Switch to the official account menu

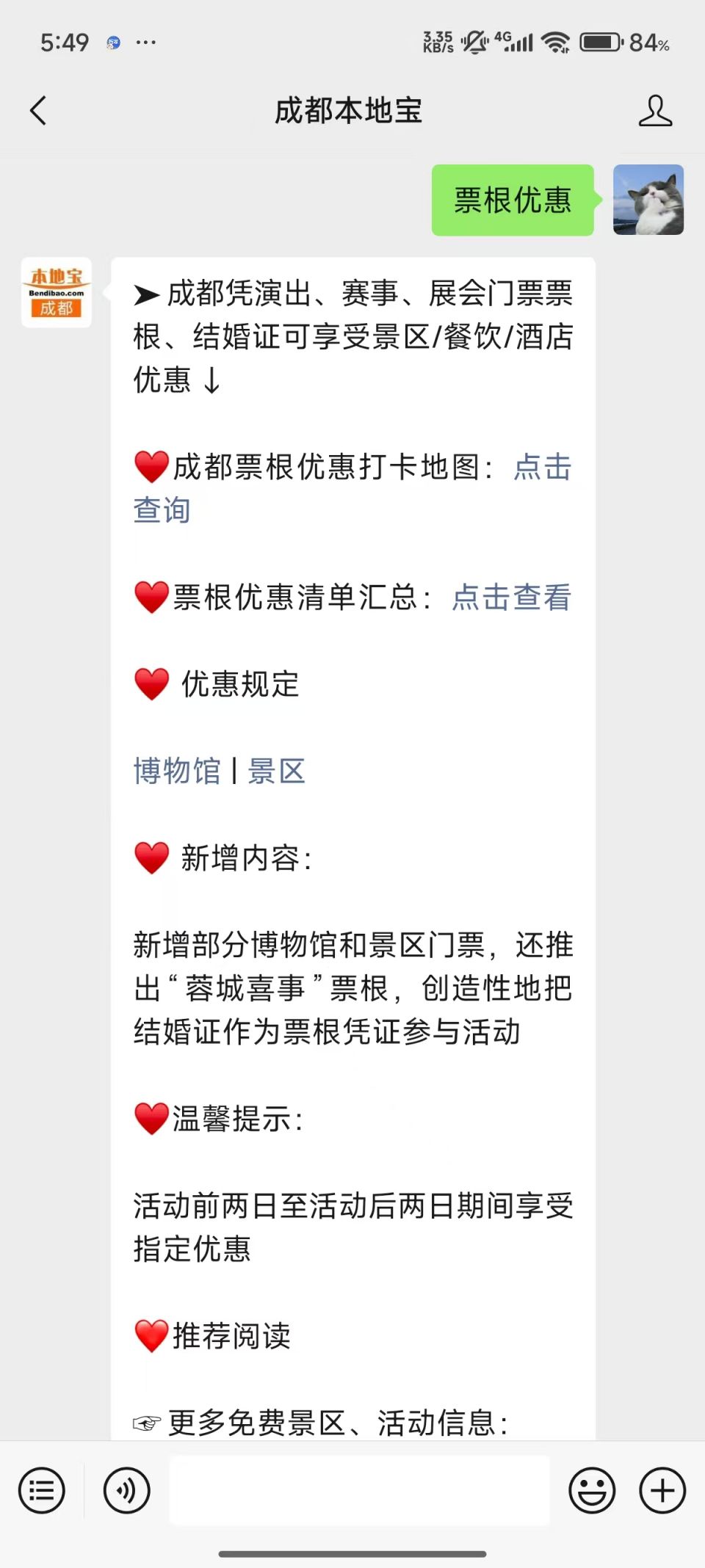tap(42, 1490)
